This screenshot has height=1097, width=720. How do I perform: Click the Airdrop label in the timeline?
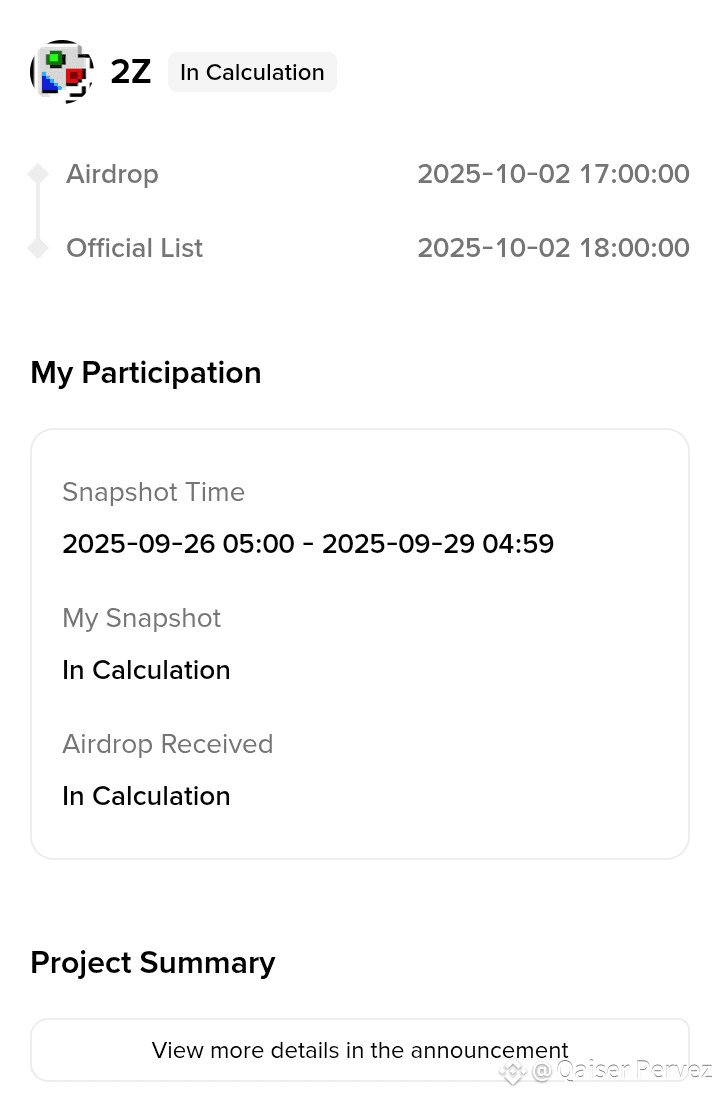tap(112, 174)
